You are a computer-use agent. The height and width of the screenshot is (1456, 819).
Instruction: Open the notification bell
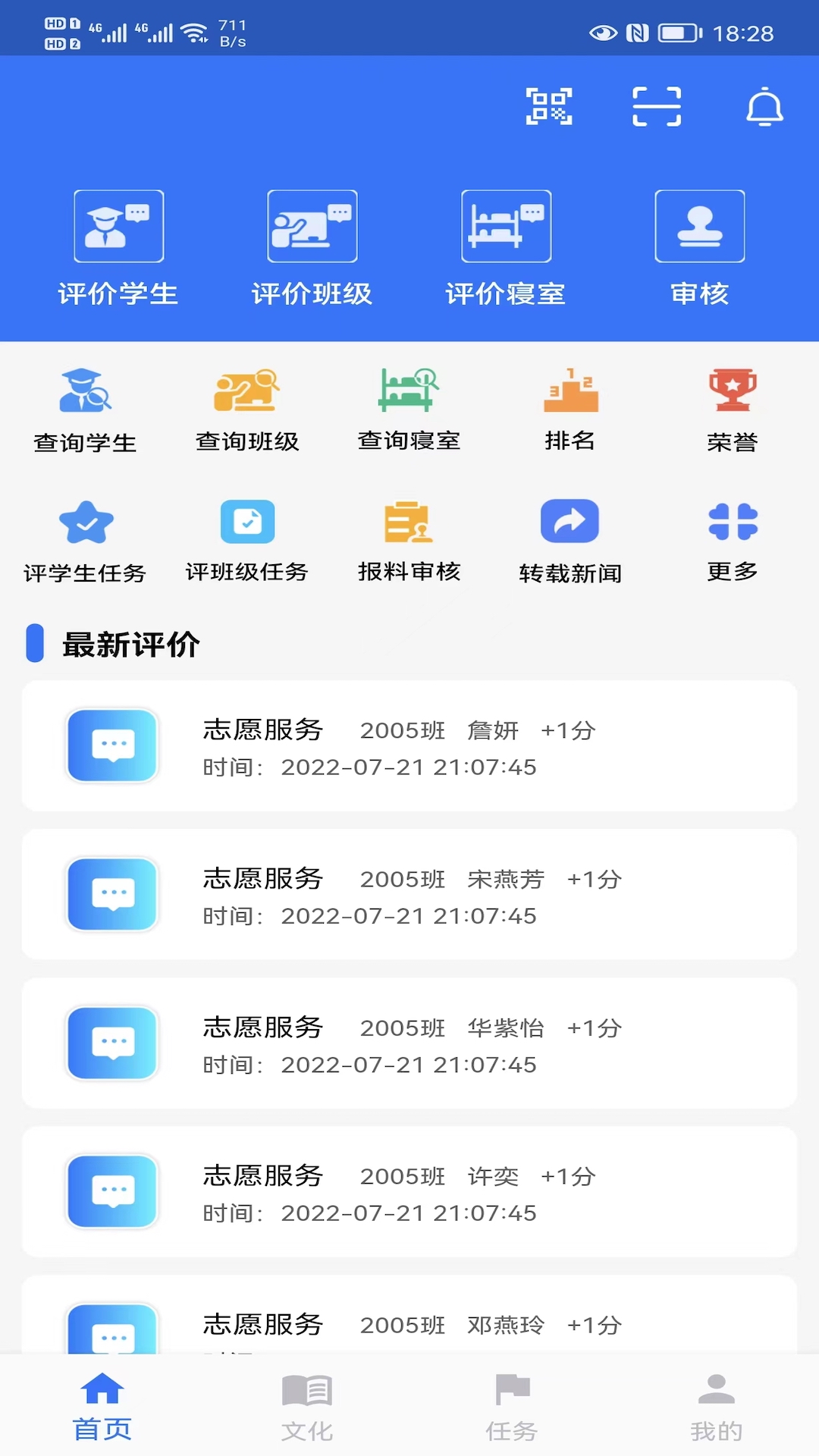[x=764, y=107]
